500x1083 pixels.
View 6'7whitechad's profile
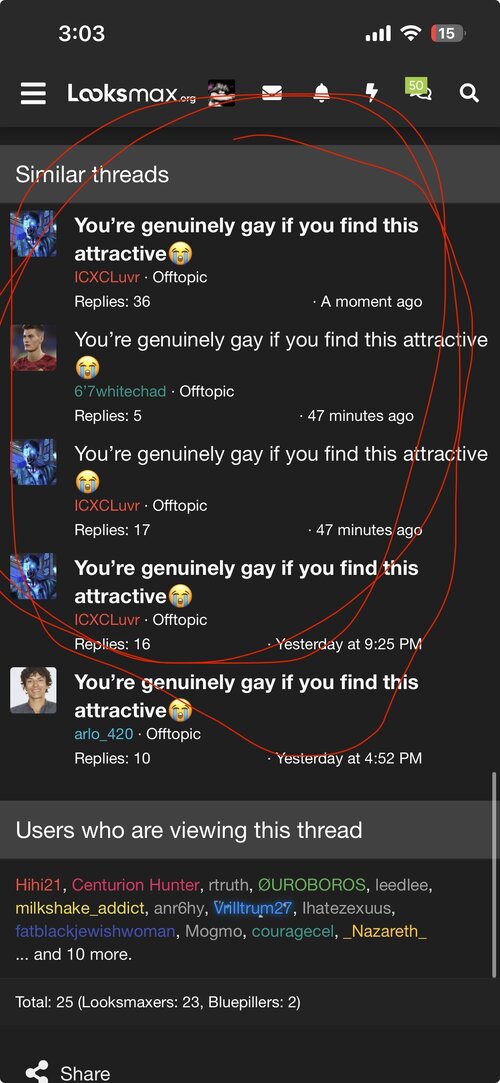[x=120, y=392]
